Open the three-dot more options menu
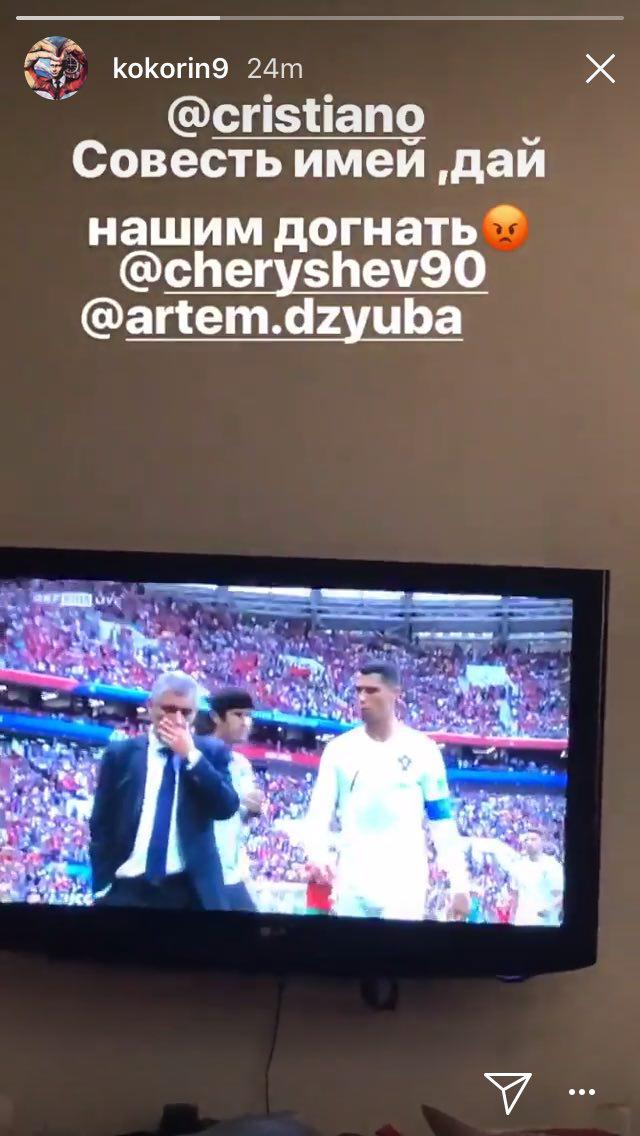Image resolution: width=640 pixels, height=1136 pixels. point(581,1092)
